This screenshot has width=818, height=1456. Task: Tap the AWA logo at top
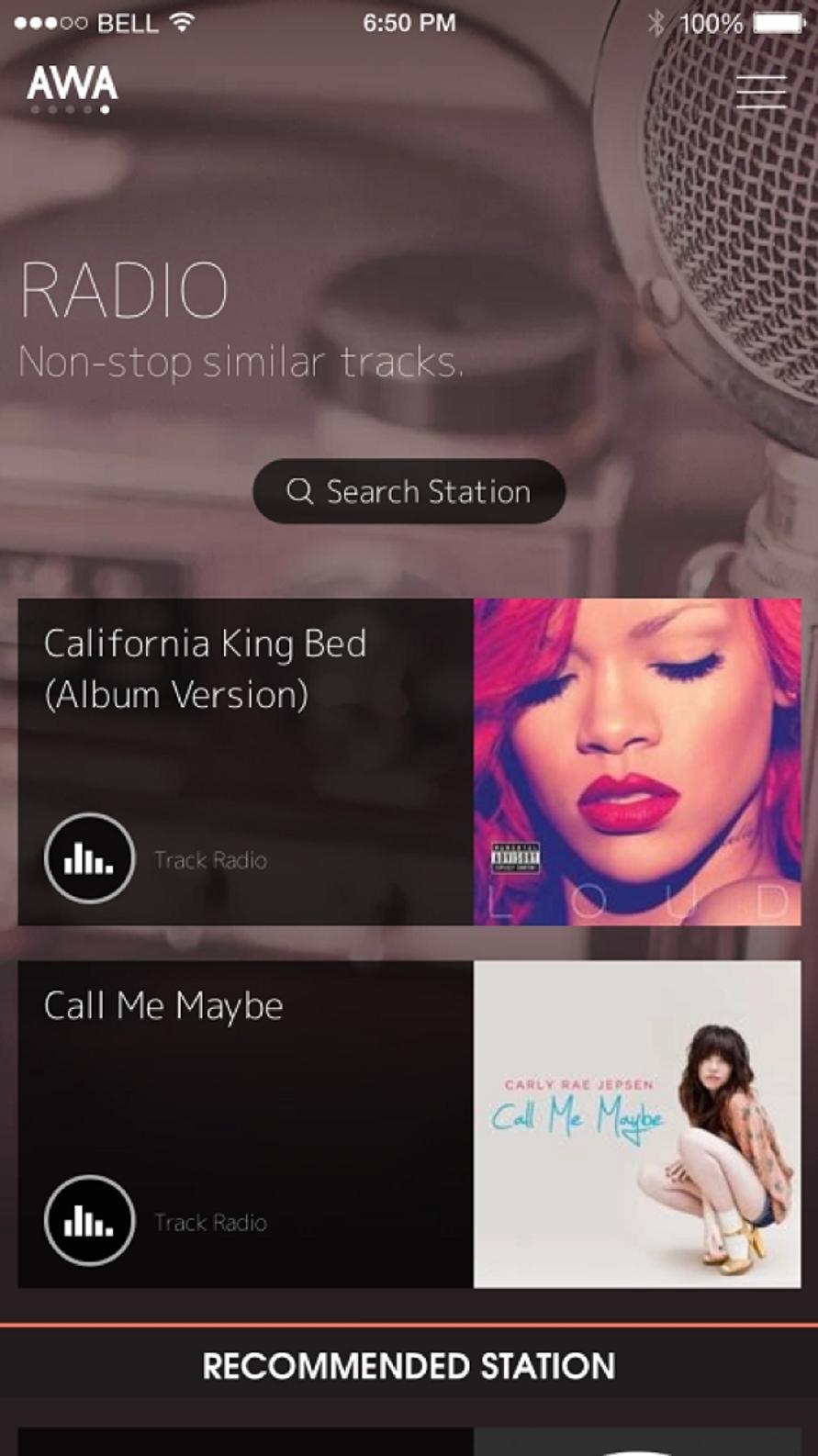coord(73,88)
